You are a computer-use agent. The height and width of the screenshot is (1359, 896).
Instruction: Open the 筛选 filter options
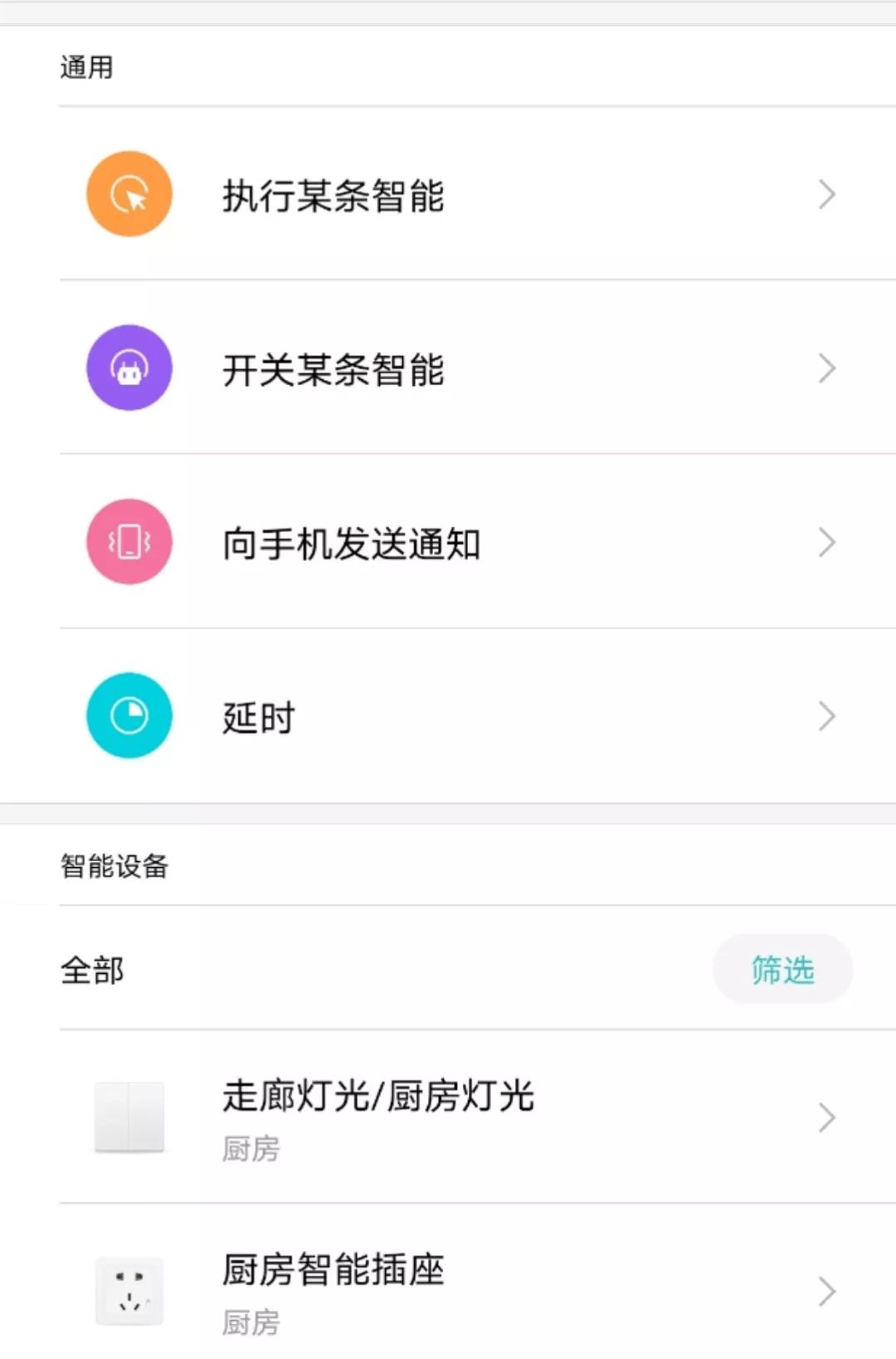tap(782, 969)
